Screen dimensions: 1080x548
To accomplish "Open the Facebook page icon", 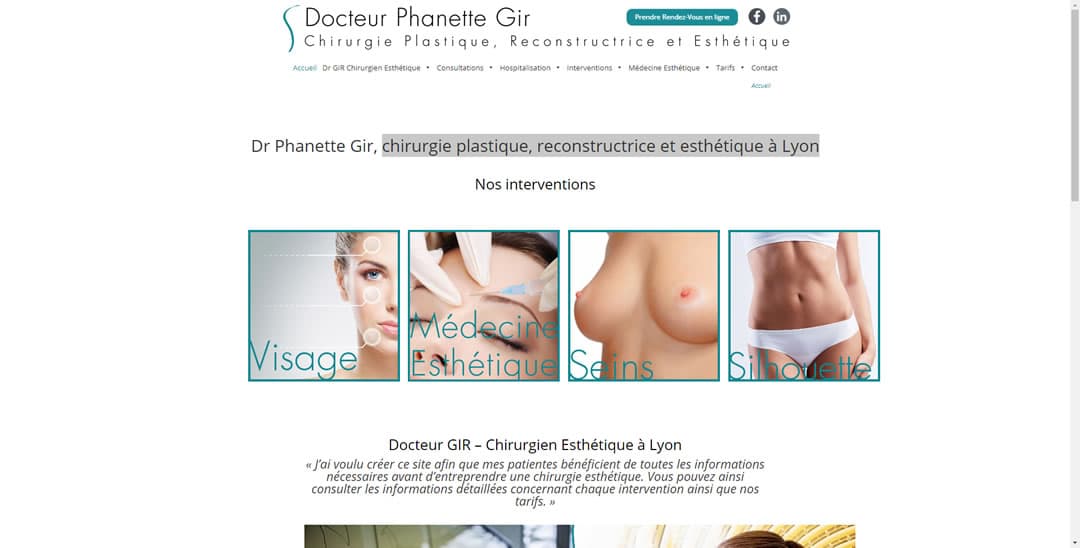I will tap(757, 16).
